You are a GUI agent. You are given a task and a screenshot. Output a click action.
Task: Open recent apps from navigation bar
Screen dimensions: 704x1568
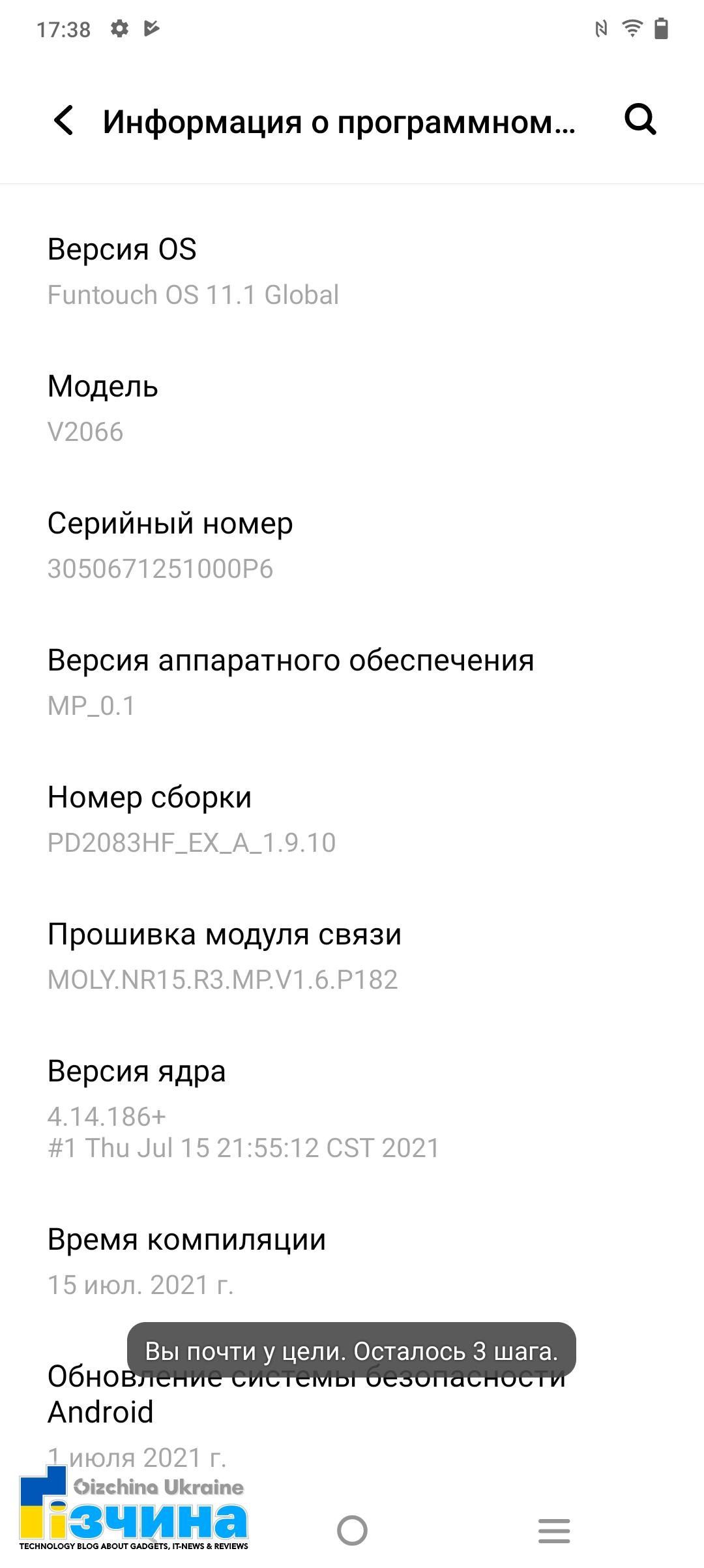(x=554, y=1530)
